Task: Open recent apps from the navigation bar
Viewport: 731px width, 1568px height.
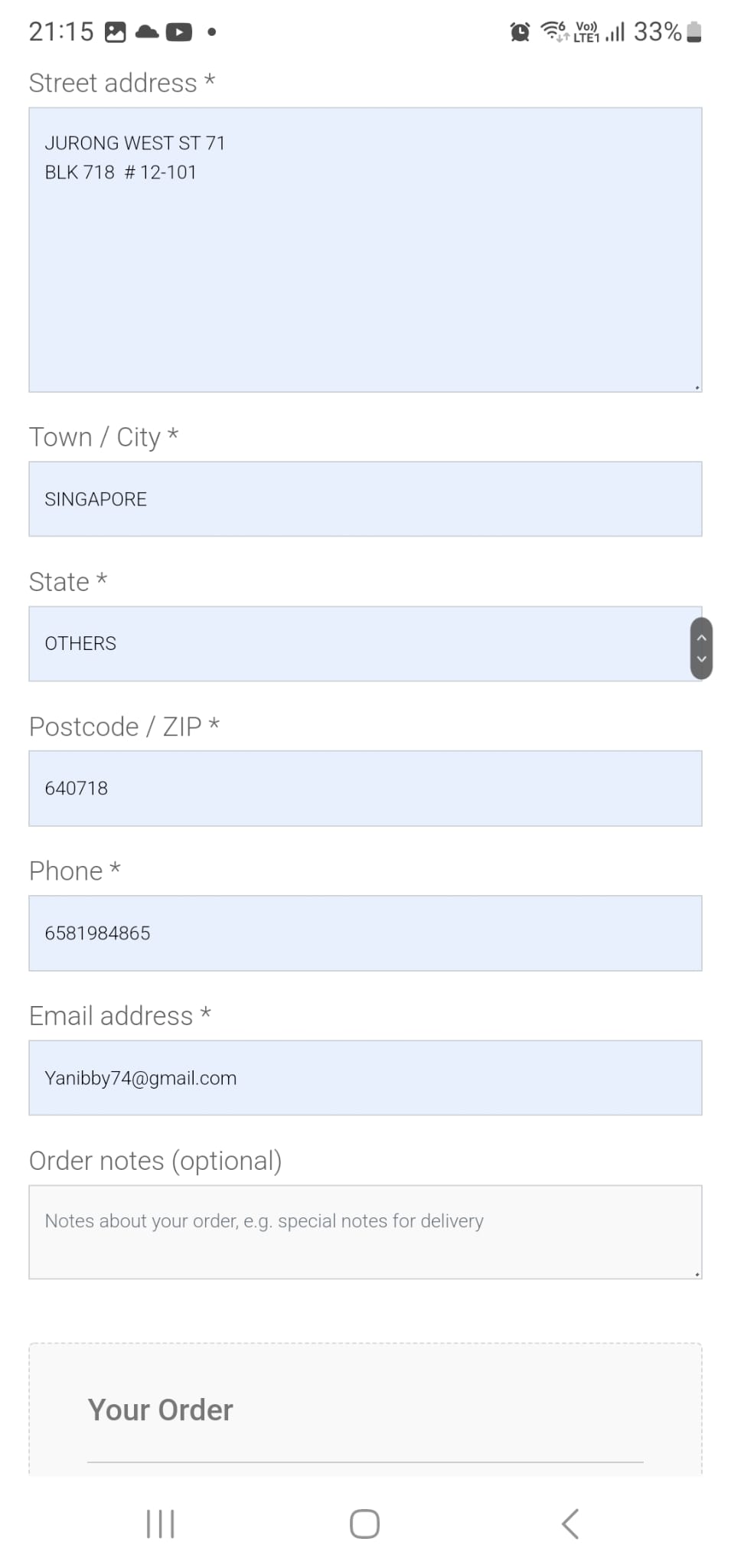Action: (161, 1523)
